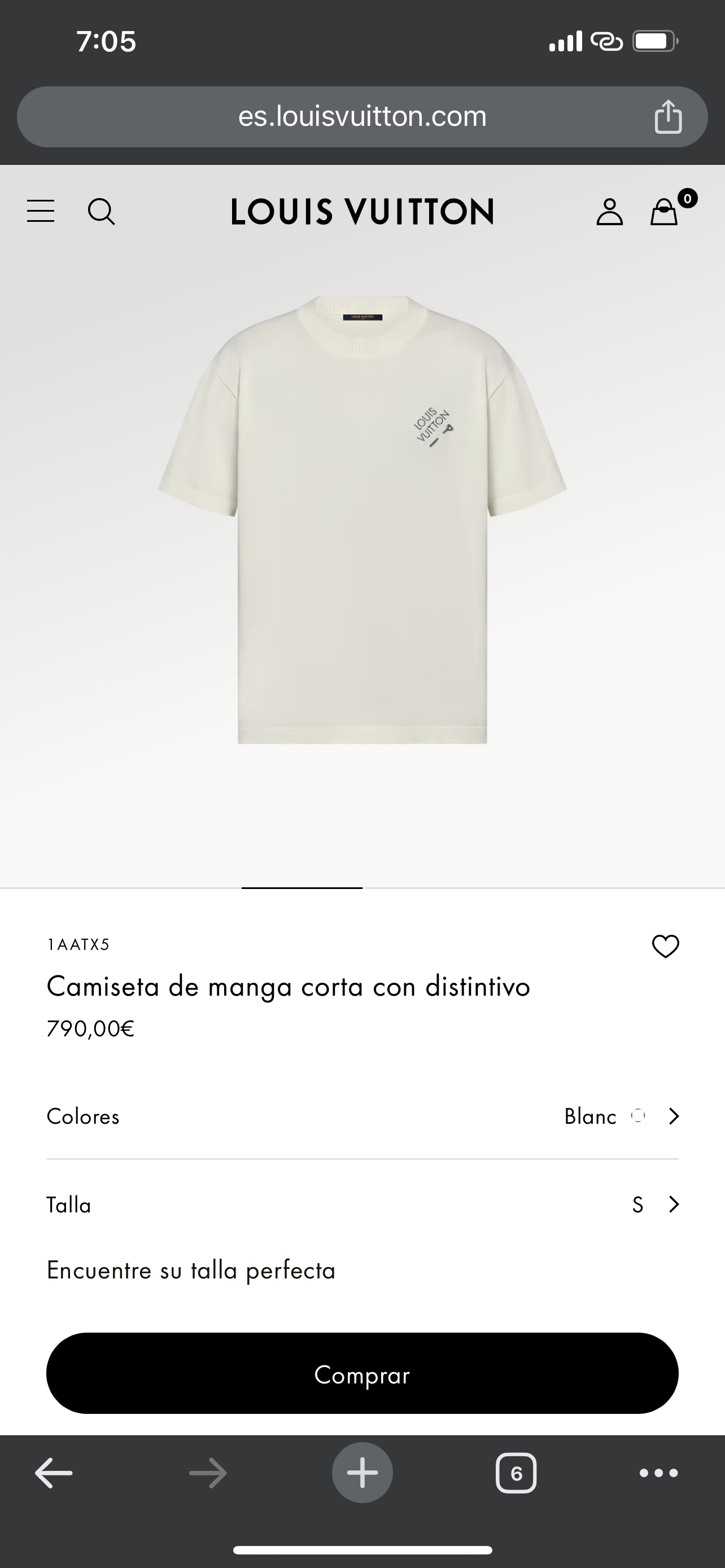This screenshot has width=725, height=1568.
Task: Open the account profile icon
Action: 609,212
